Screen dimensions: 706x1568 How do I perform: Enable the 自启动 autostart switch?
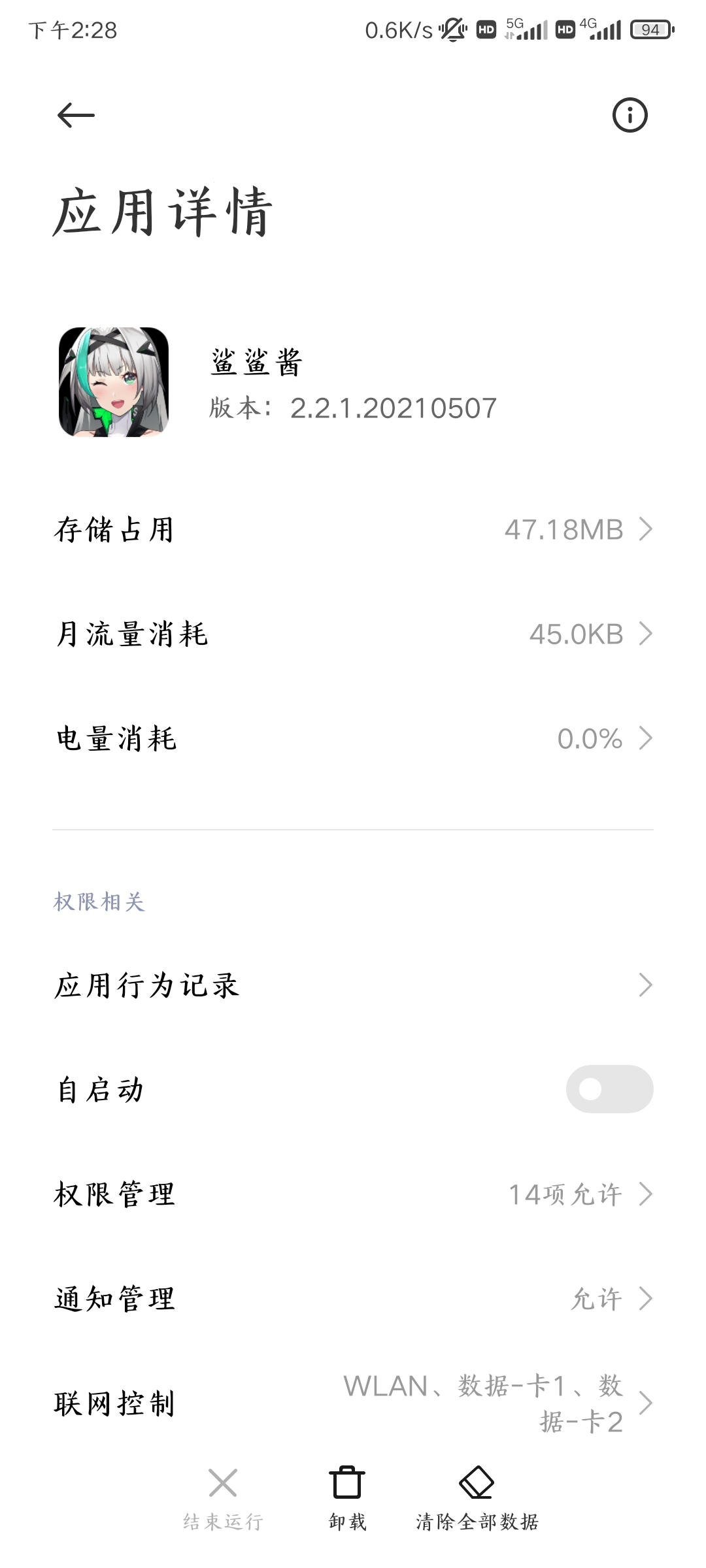point(609,1089)
